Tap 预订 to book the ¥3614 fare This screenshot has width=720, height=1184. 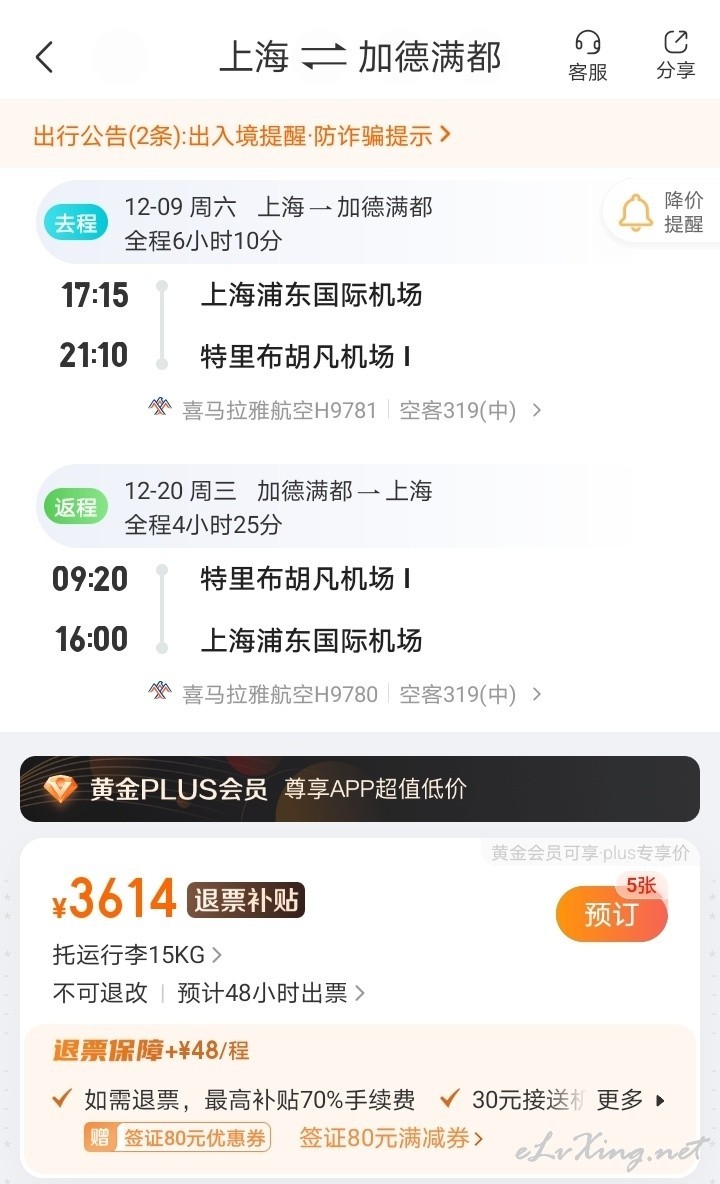611,914
